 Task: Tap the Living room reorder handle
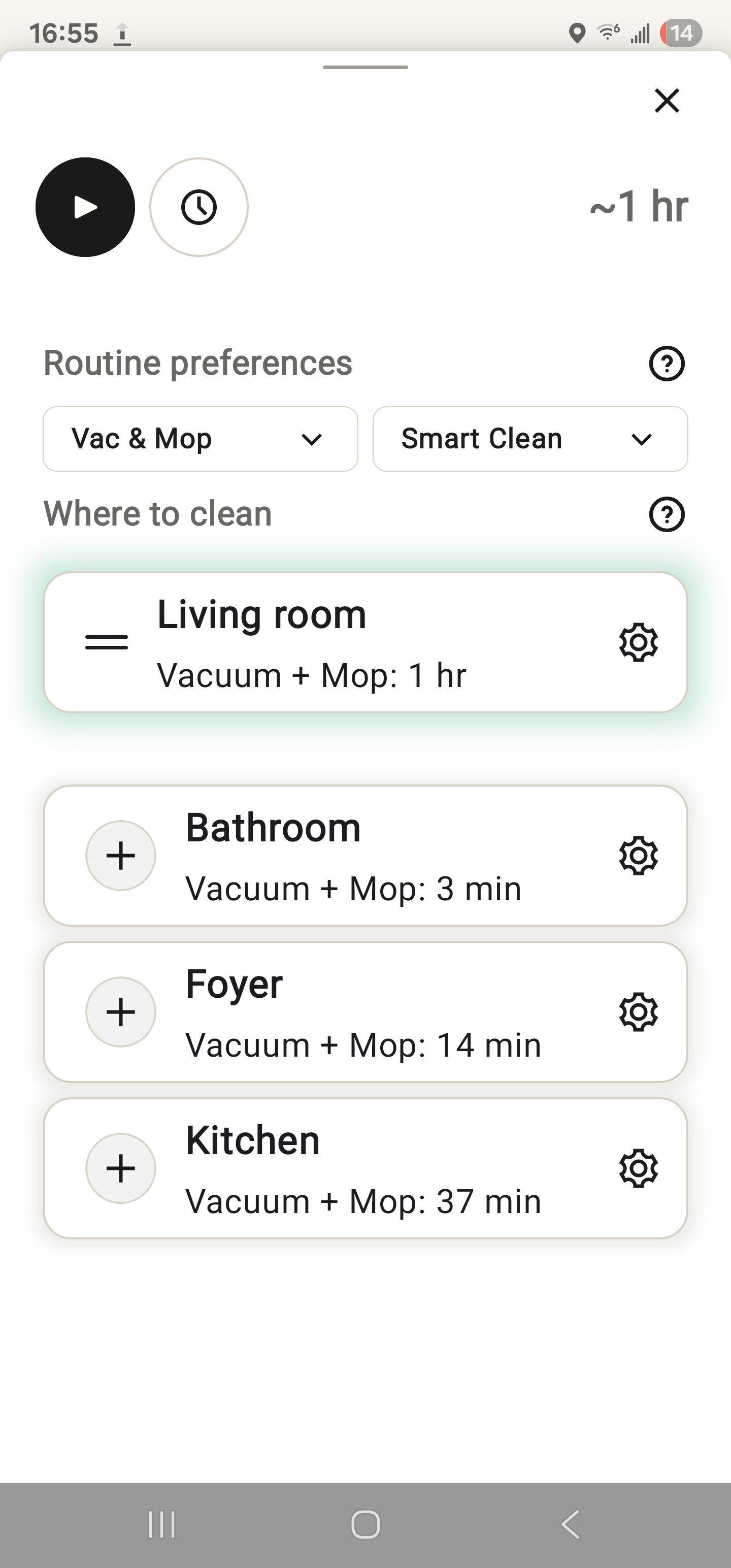pyautogui.click(x=107, y=642)
